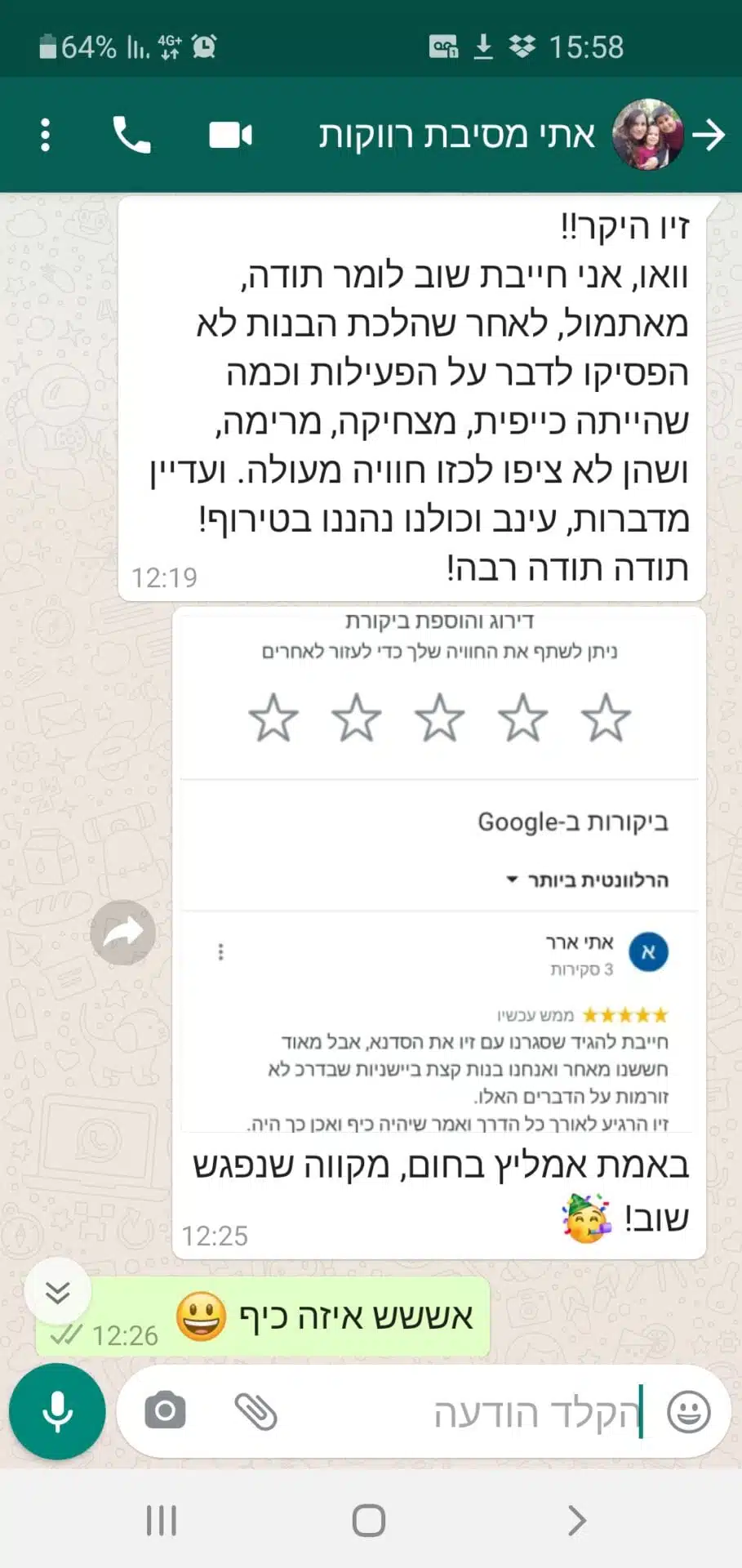Start a voice call with this contact
The width and height of the screenshot is (742, 1568).
point(131,135)
